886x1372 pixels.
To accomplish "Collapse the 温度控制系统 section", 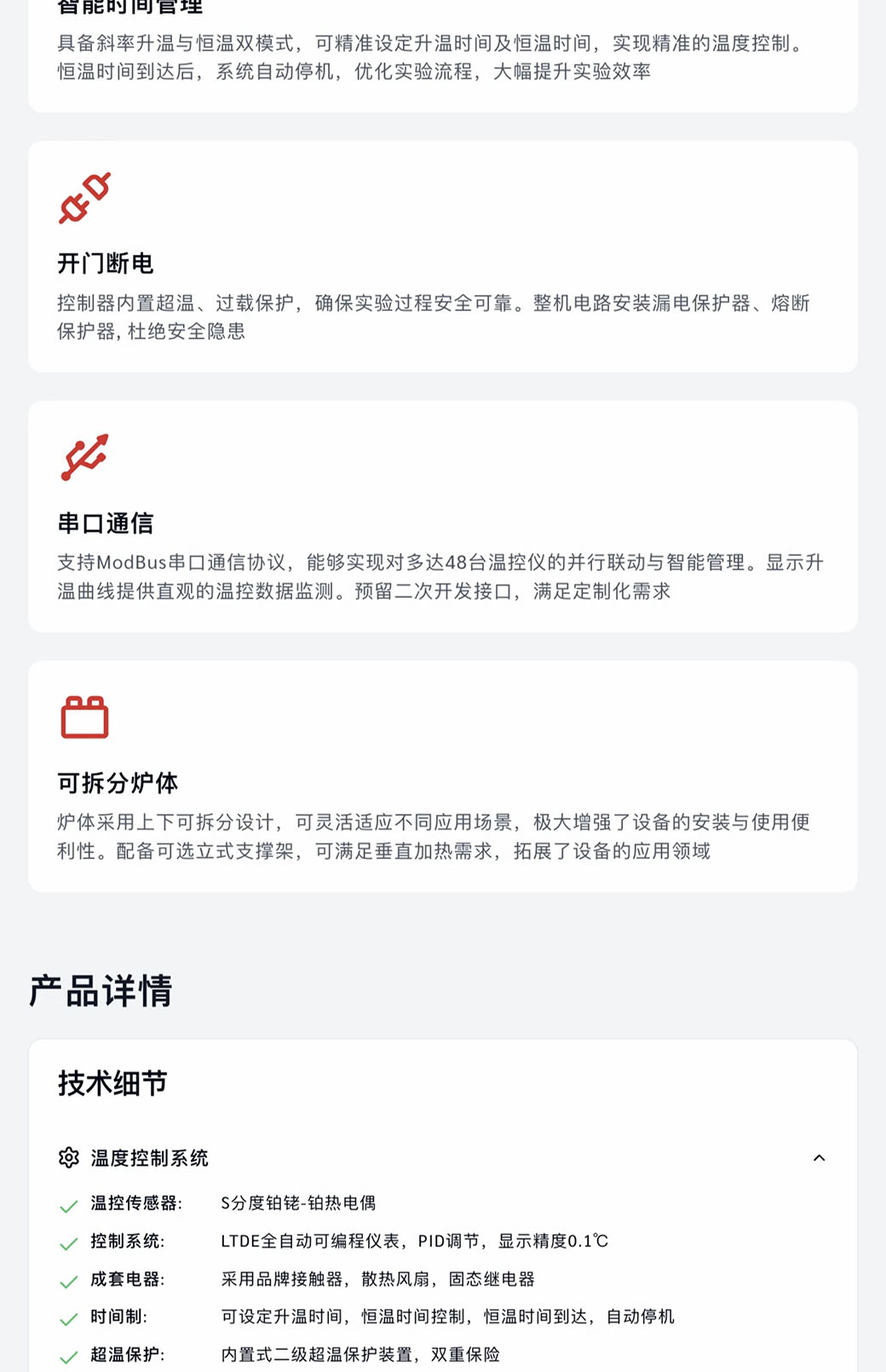I will pos(819,1158).
